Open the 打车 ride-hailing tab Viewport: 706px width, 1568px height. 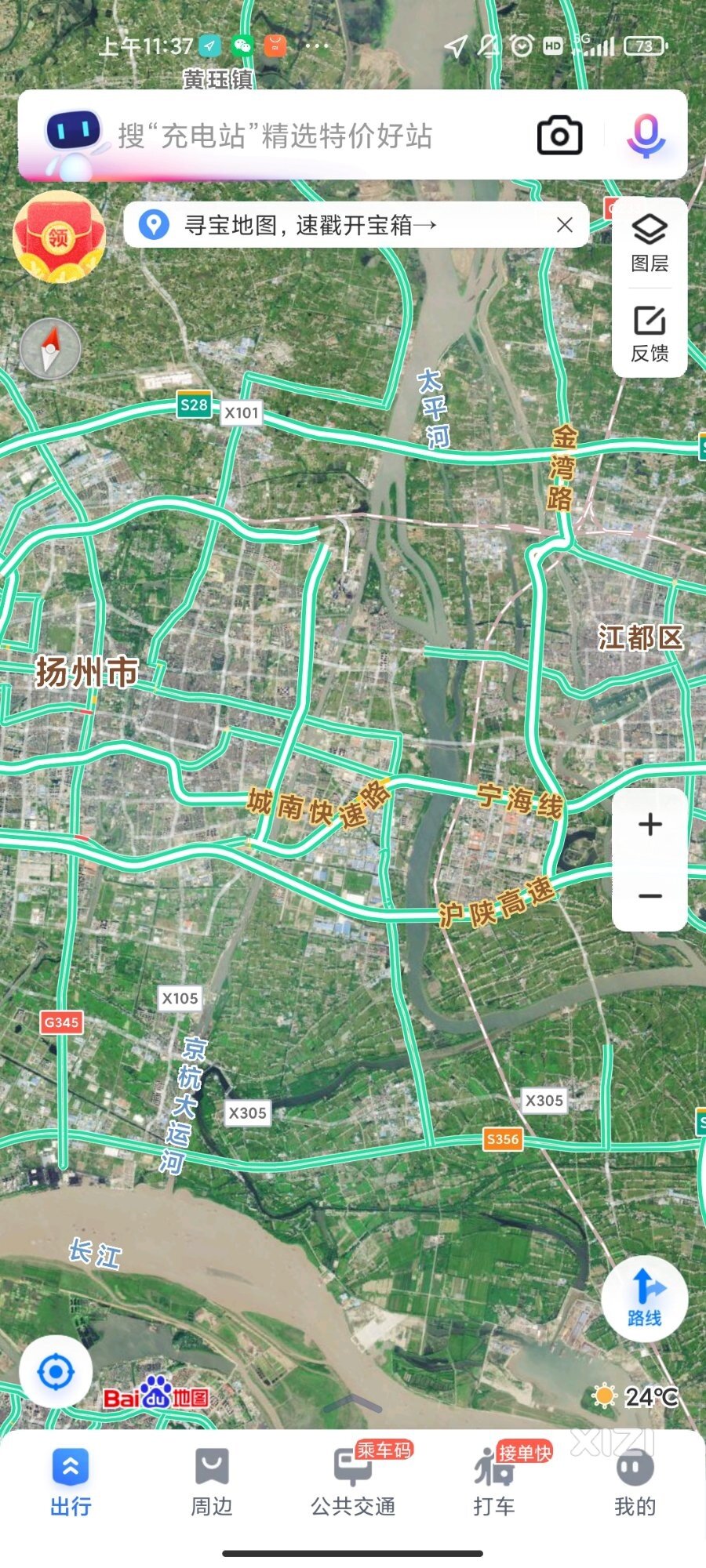[494, 1483]
